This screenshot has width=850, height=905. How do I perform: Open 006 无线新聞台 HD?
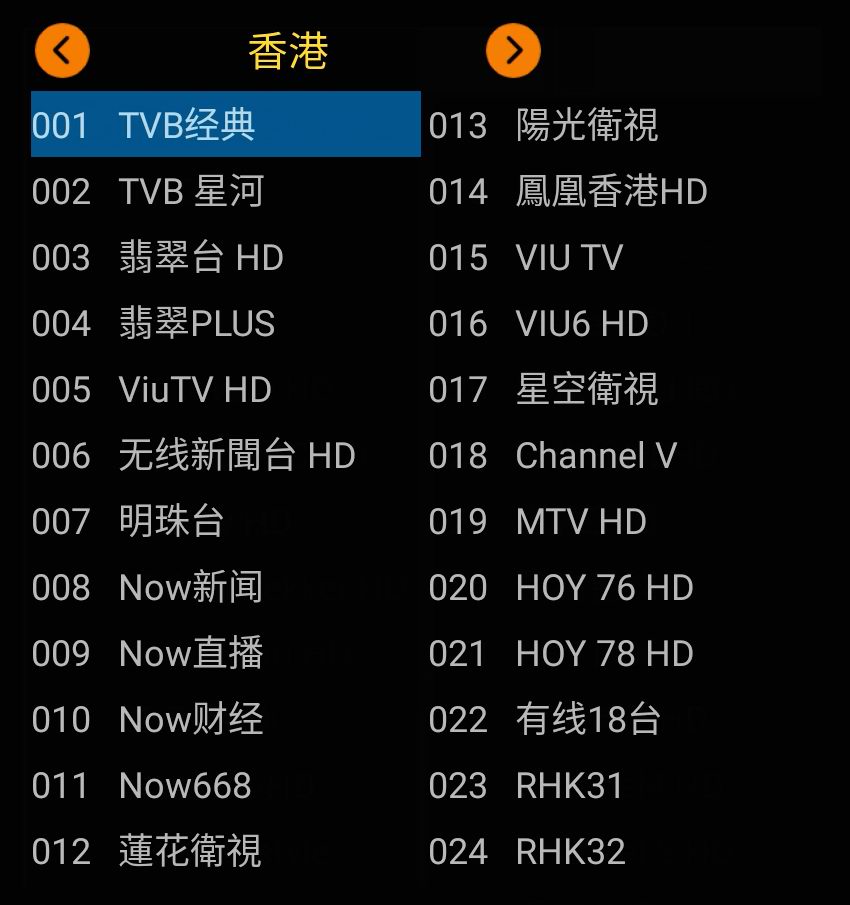236,456
